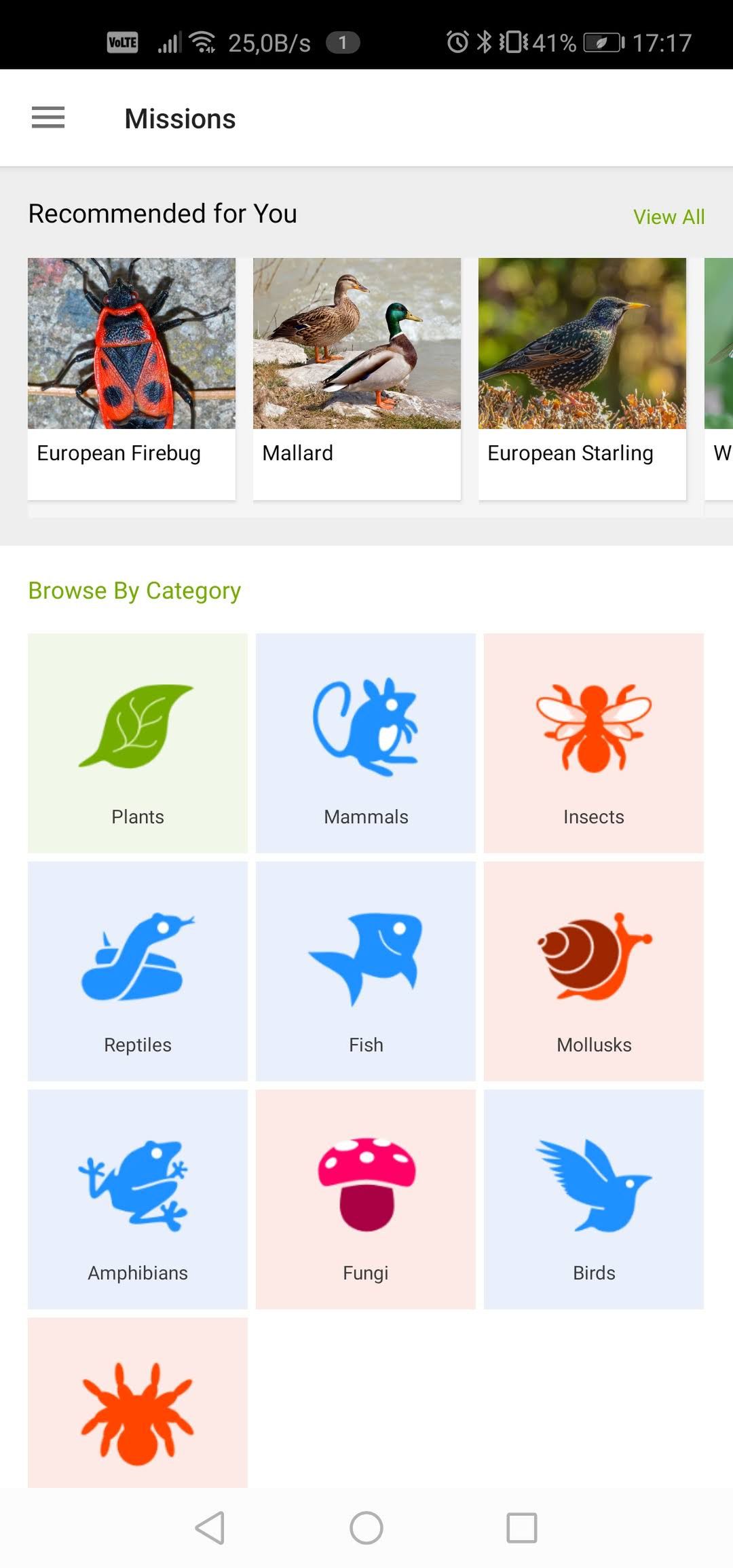This screenshot has width=733, height=1568.
Task: Tap the system home button
Action: pos(366,1528)
